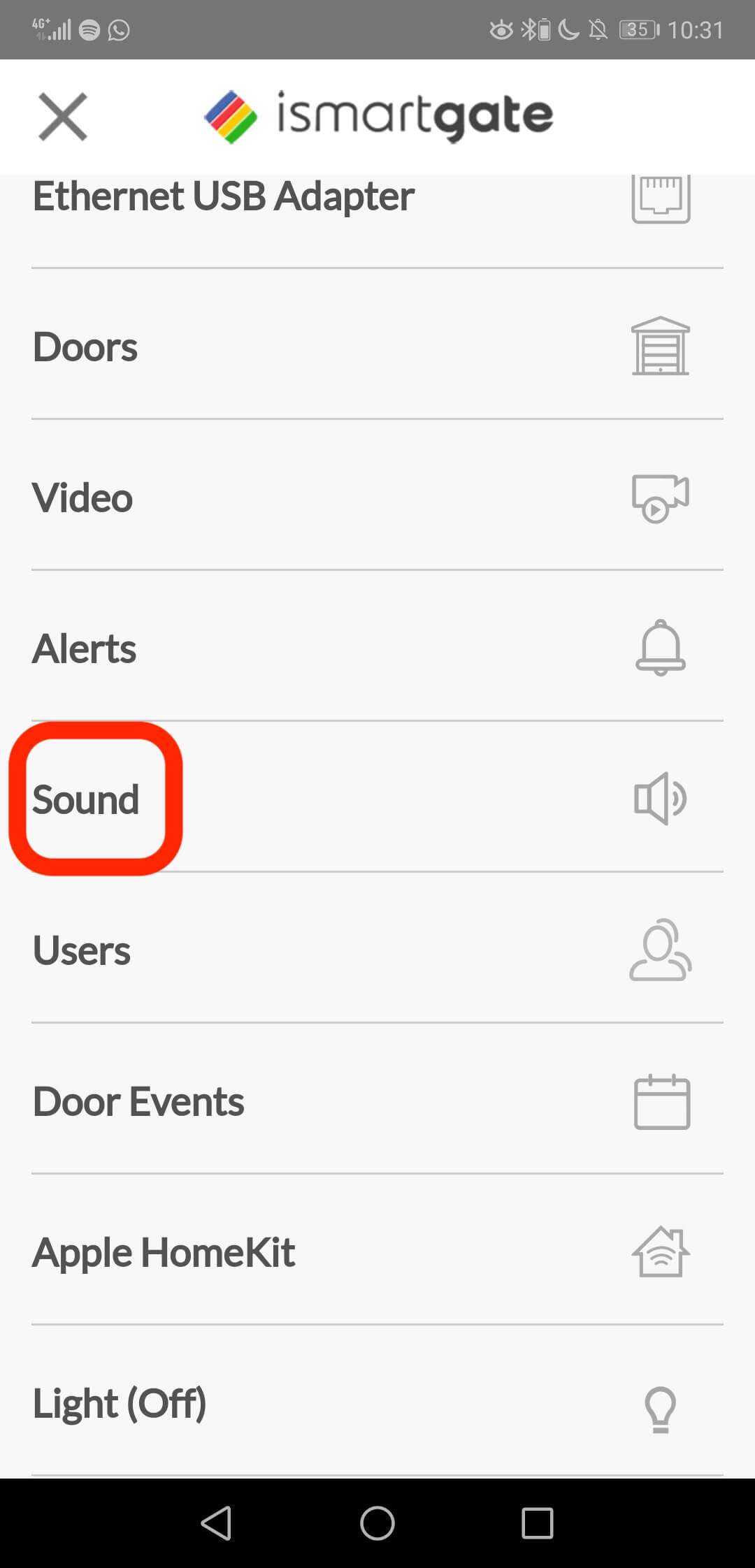
Task: Open Apple HomeKit settings
Action: coord(377,1251)
